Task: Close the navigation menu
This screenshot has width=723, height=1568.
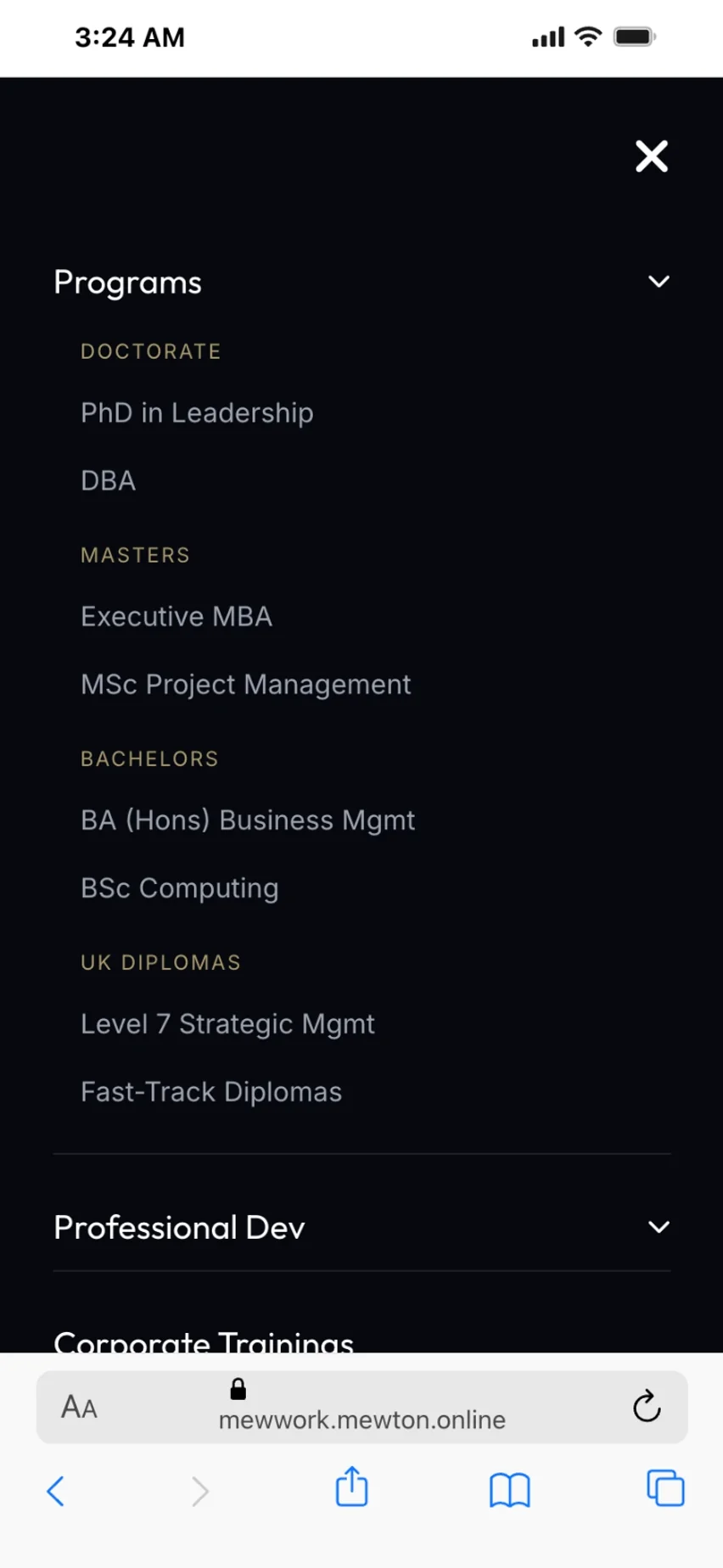Action: (x=651, y=156)
